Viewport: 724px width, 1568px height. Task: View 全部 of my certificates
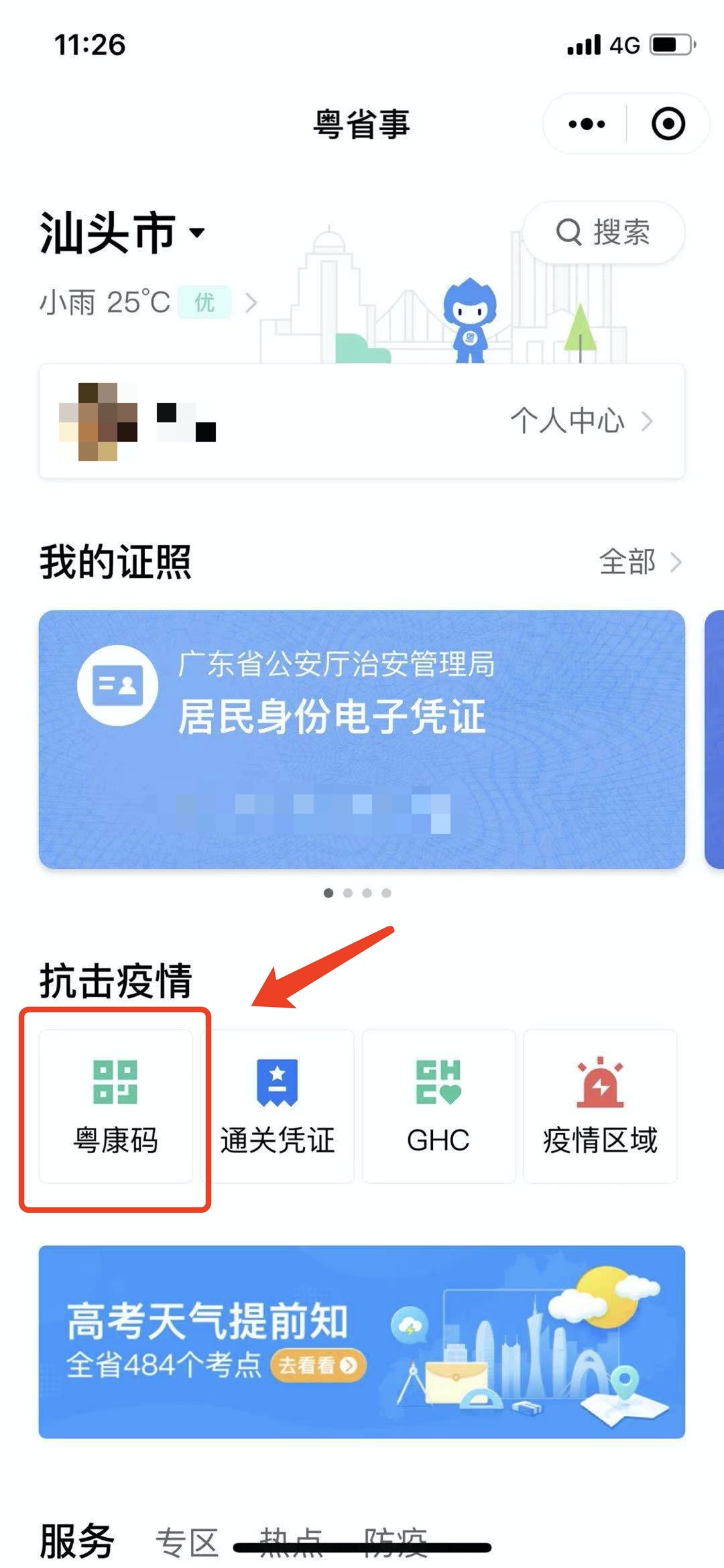639,562
